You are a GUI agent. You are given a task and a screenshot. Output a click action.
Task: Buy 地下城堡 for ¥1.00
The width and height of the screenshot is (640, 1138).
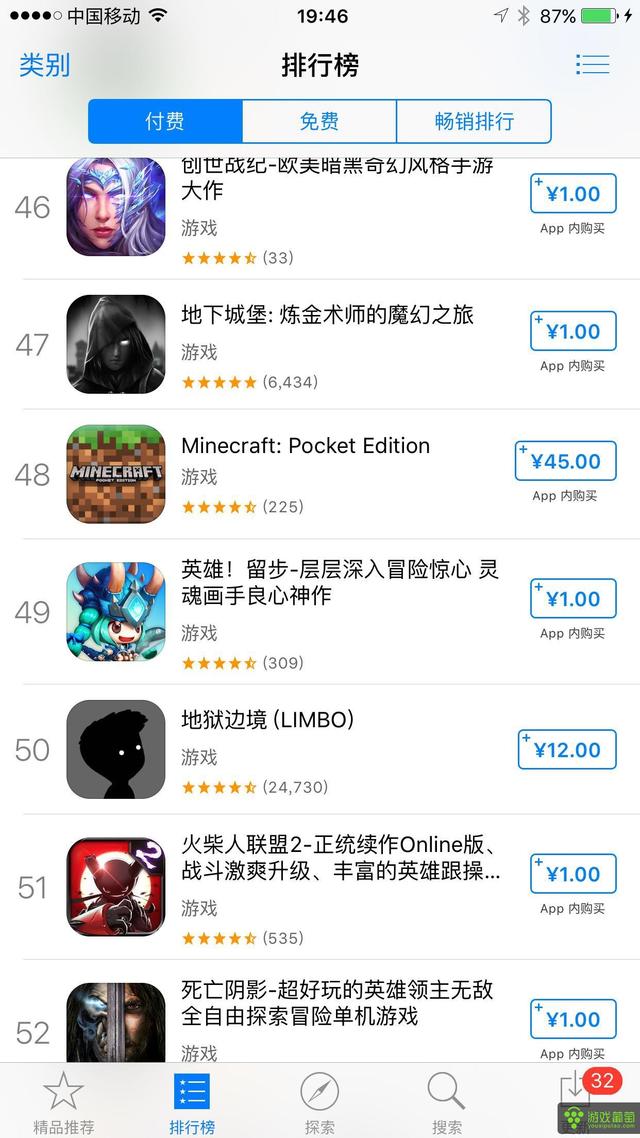573,331
